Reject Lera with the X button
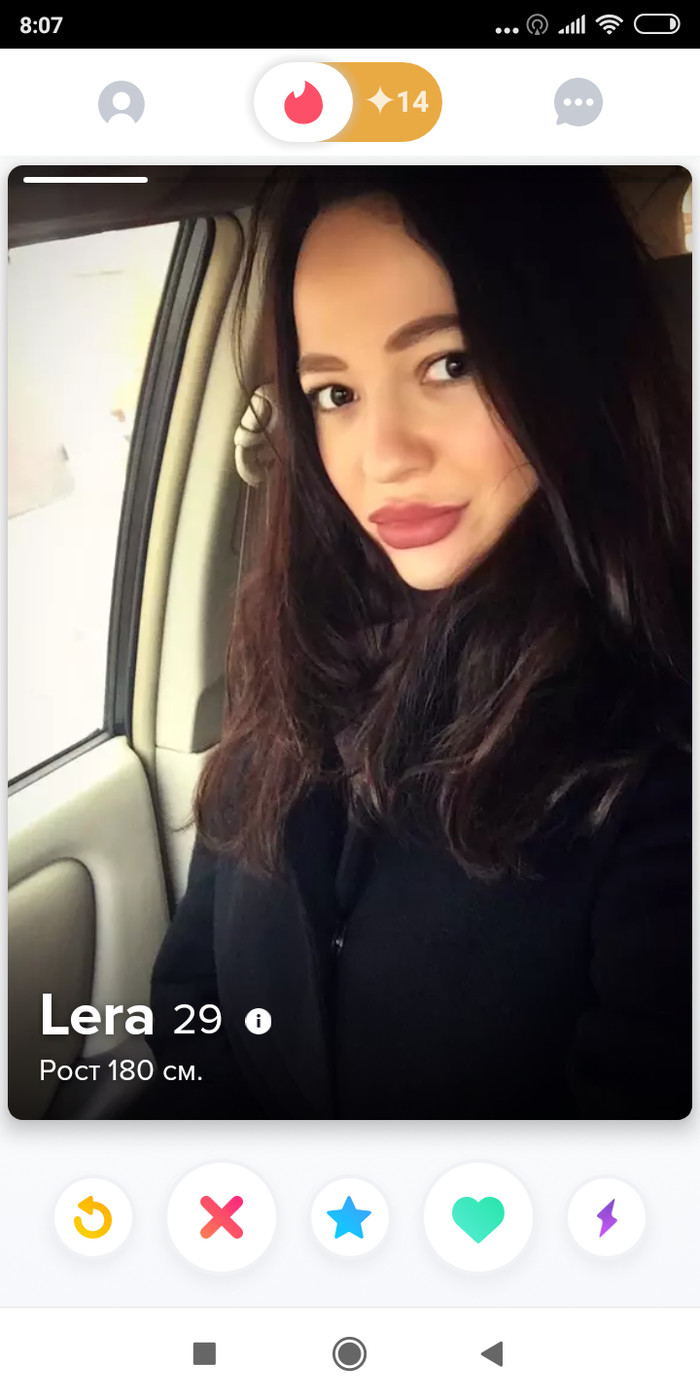The height and width of the screenshot is (1400, 700). coord(221,1217)
